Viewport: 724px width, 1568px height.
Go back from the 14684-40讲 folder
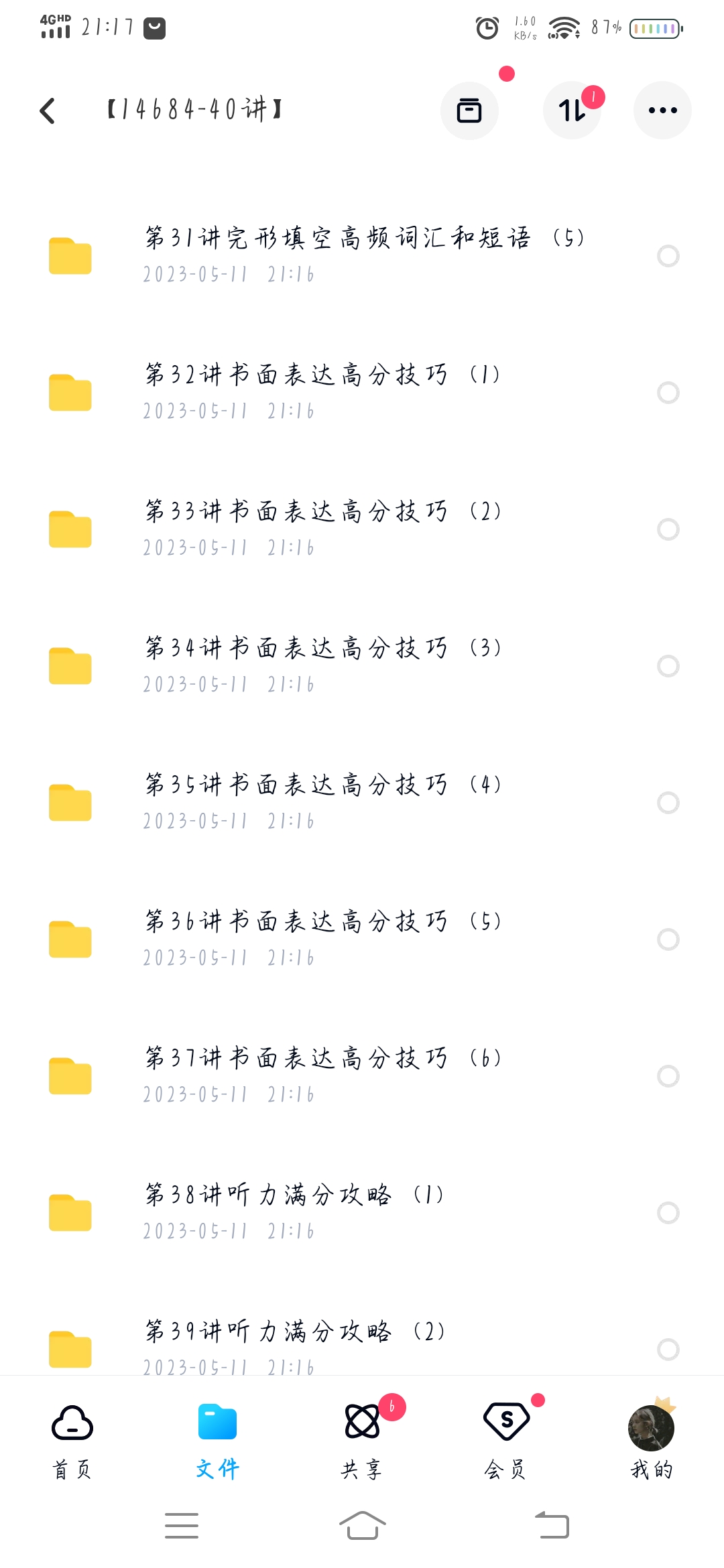pyautogui.click(x=48, y=111)
